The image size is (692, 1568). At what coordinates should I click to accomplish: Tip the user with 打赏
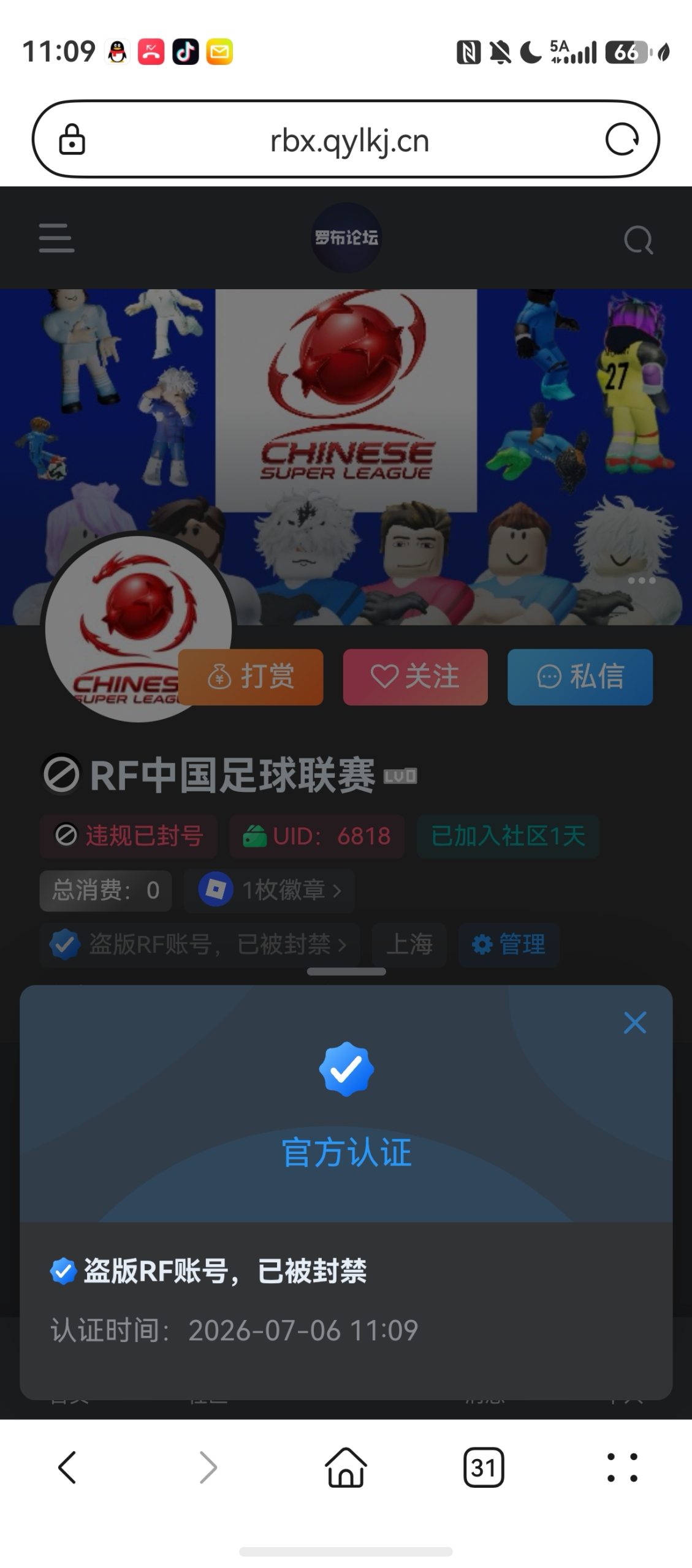point(251,677)
